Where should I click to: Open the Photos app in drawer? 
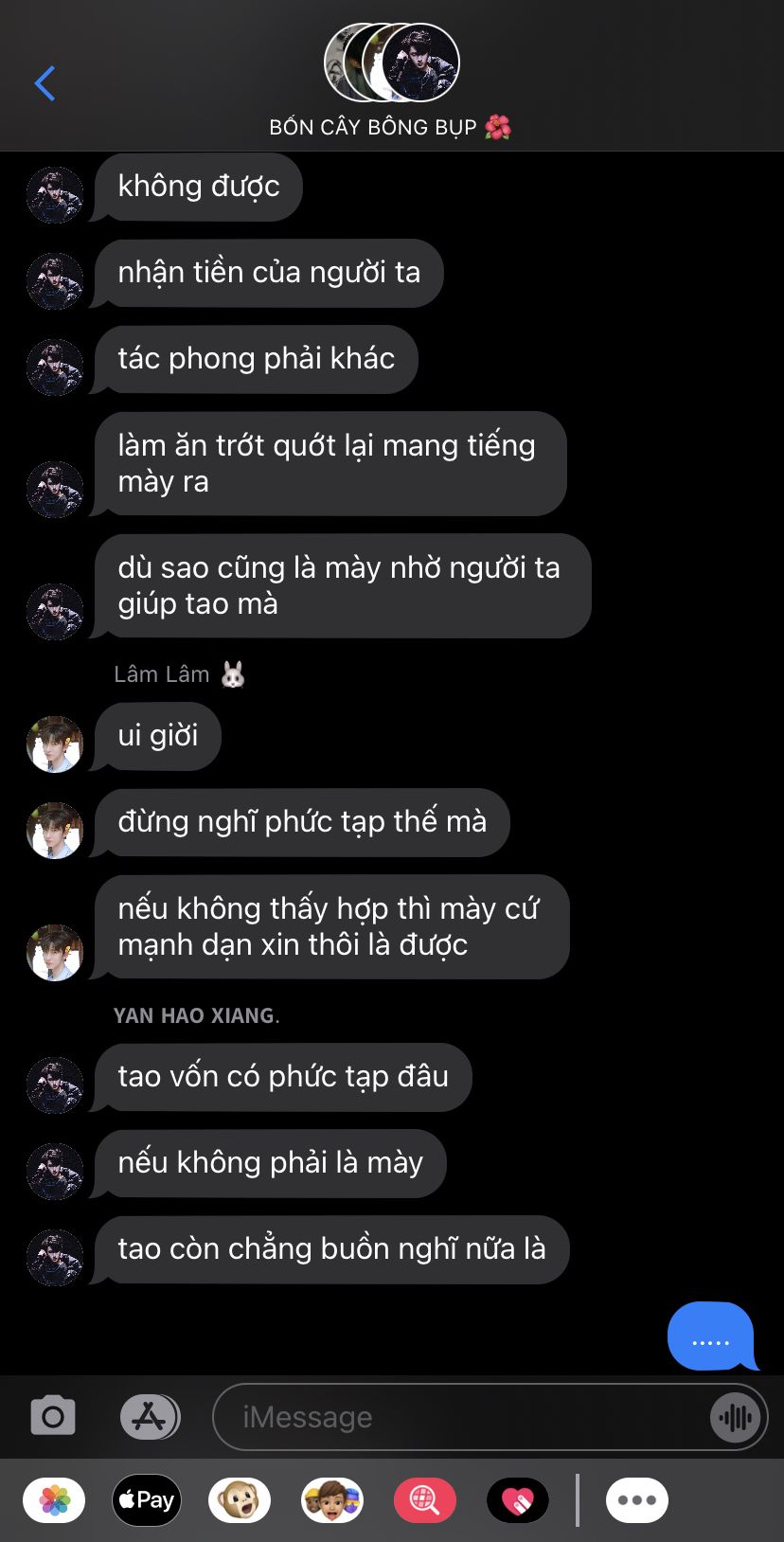pyautogui.click(x=54, y=1500)
